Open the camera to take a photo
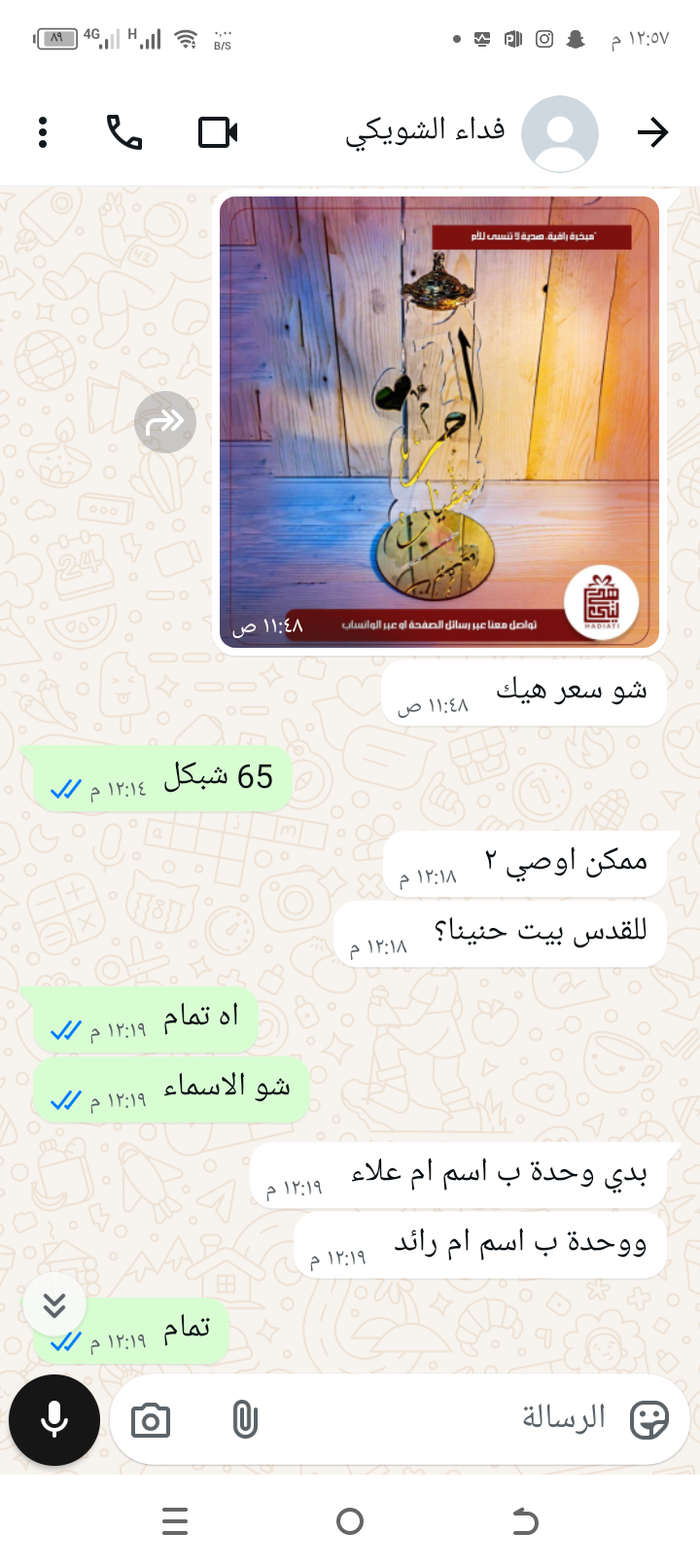Screen dimensions: 700x1568 151,1420
